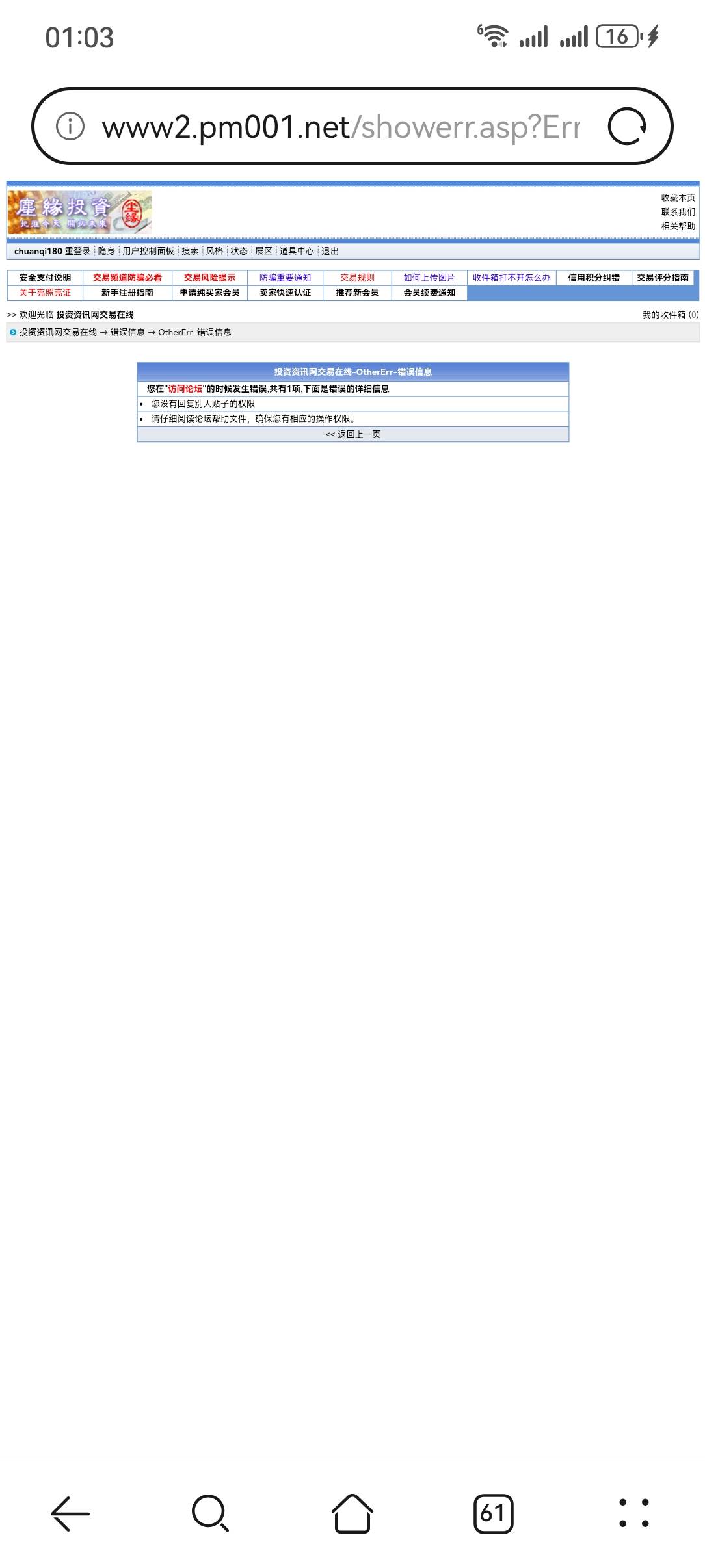Go to browser home page
705x1568 pixels.
click(352, 1513)
